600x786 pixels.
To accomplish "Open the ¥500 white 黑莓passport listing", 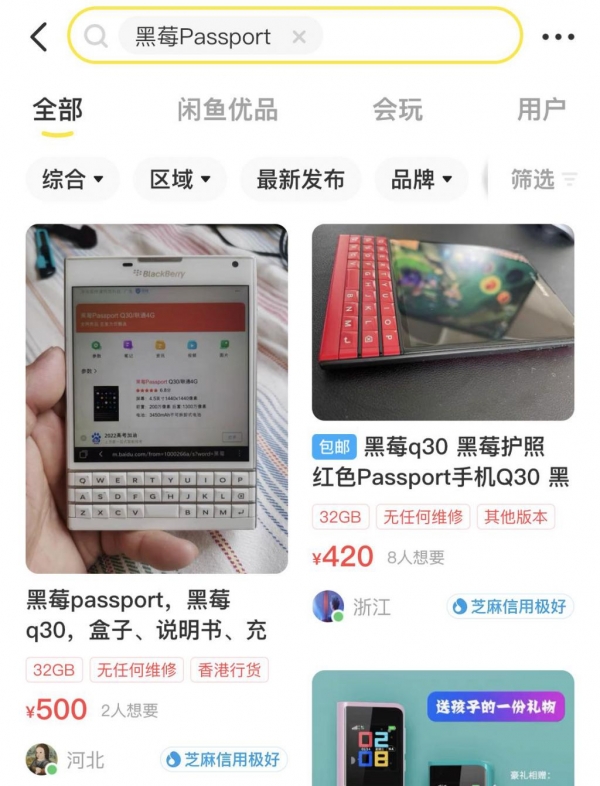I will click(156, 400).
